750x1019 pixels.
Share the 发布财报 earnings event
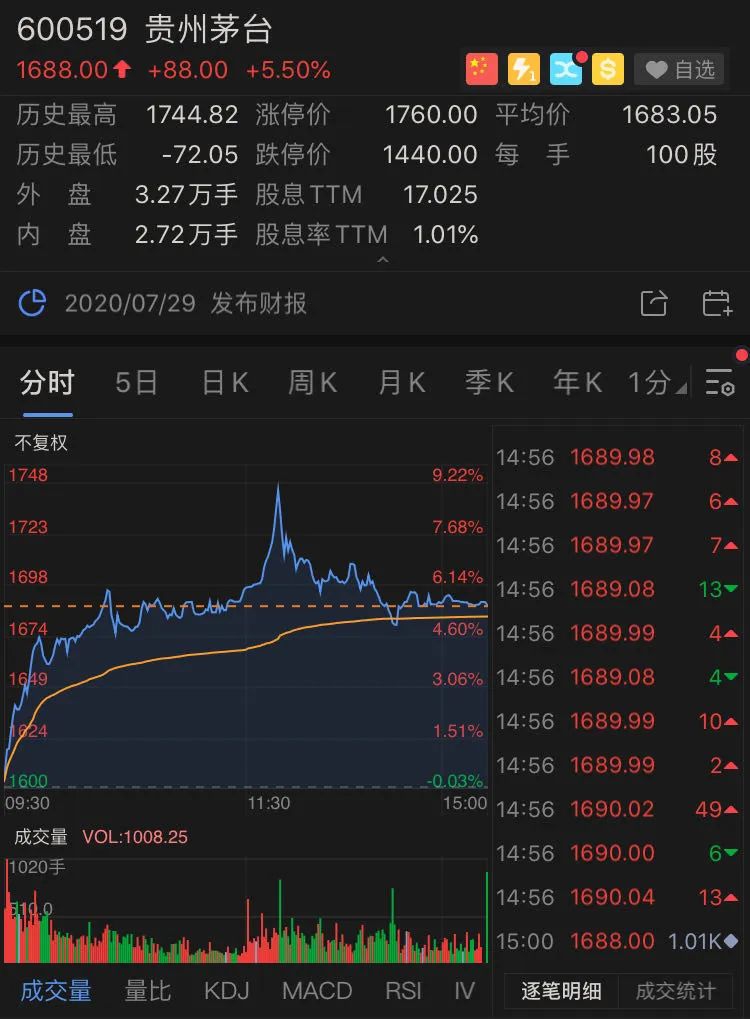[653, 303]
